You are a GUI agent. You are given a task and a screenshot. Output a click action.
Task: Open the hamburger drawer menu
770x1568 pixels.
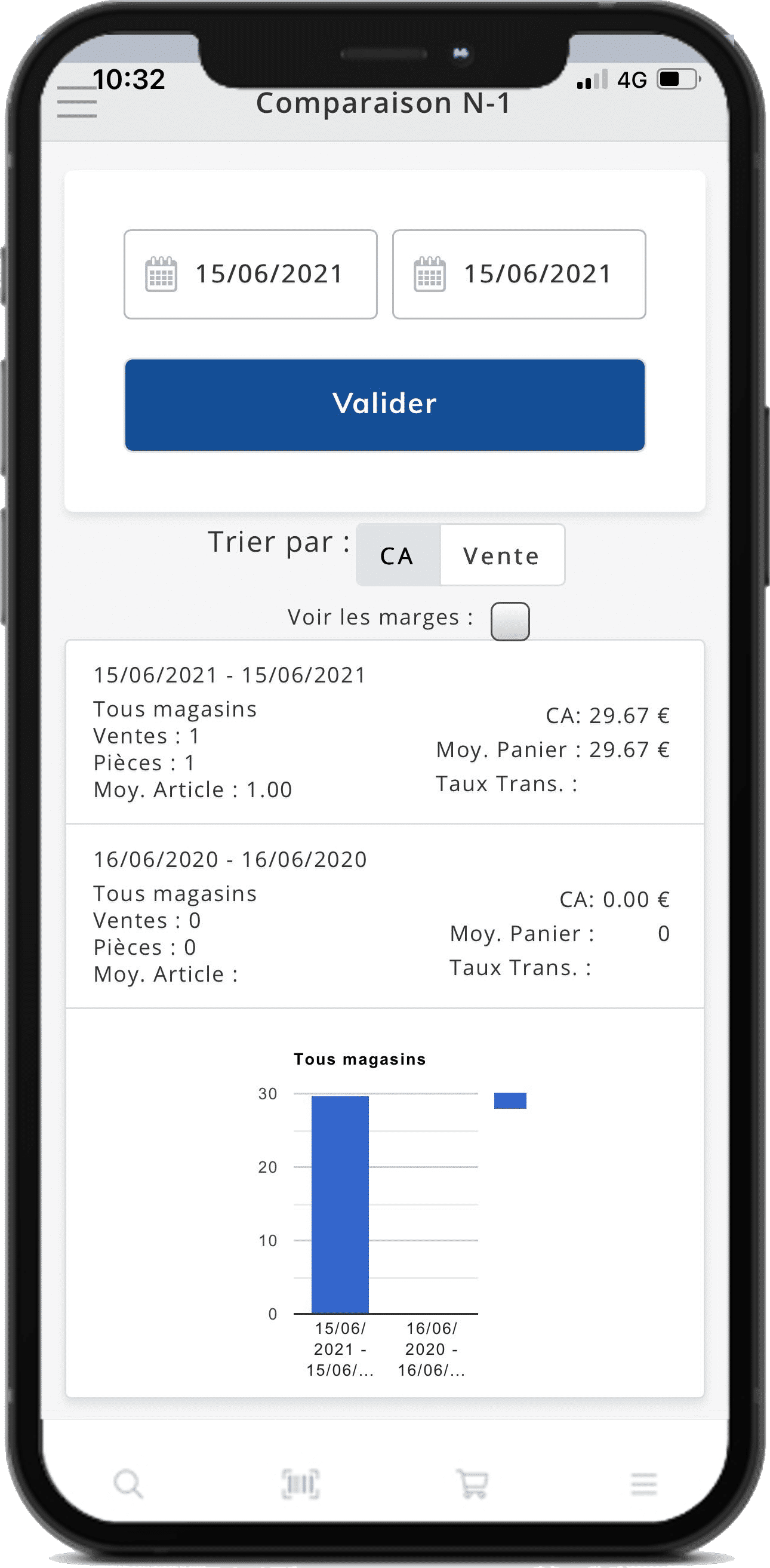76,102
